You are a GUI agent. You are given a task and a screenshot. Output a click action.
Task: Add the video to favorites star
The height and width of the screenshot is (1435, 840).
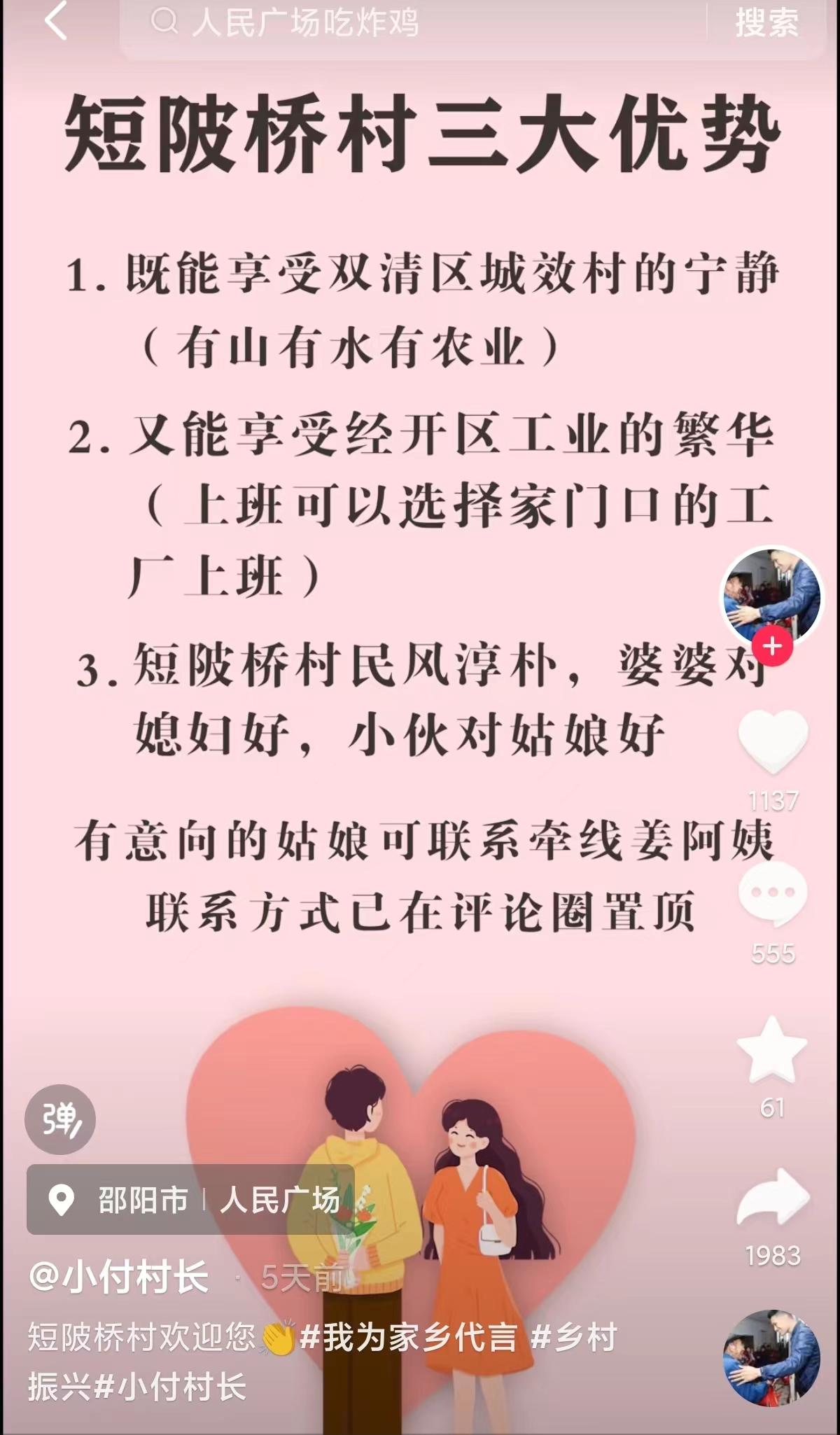(772, 1050)
